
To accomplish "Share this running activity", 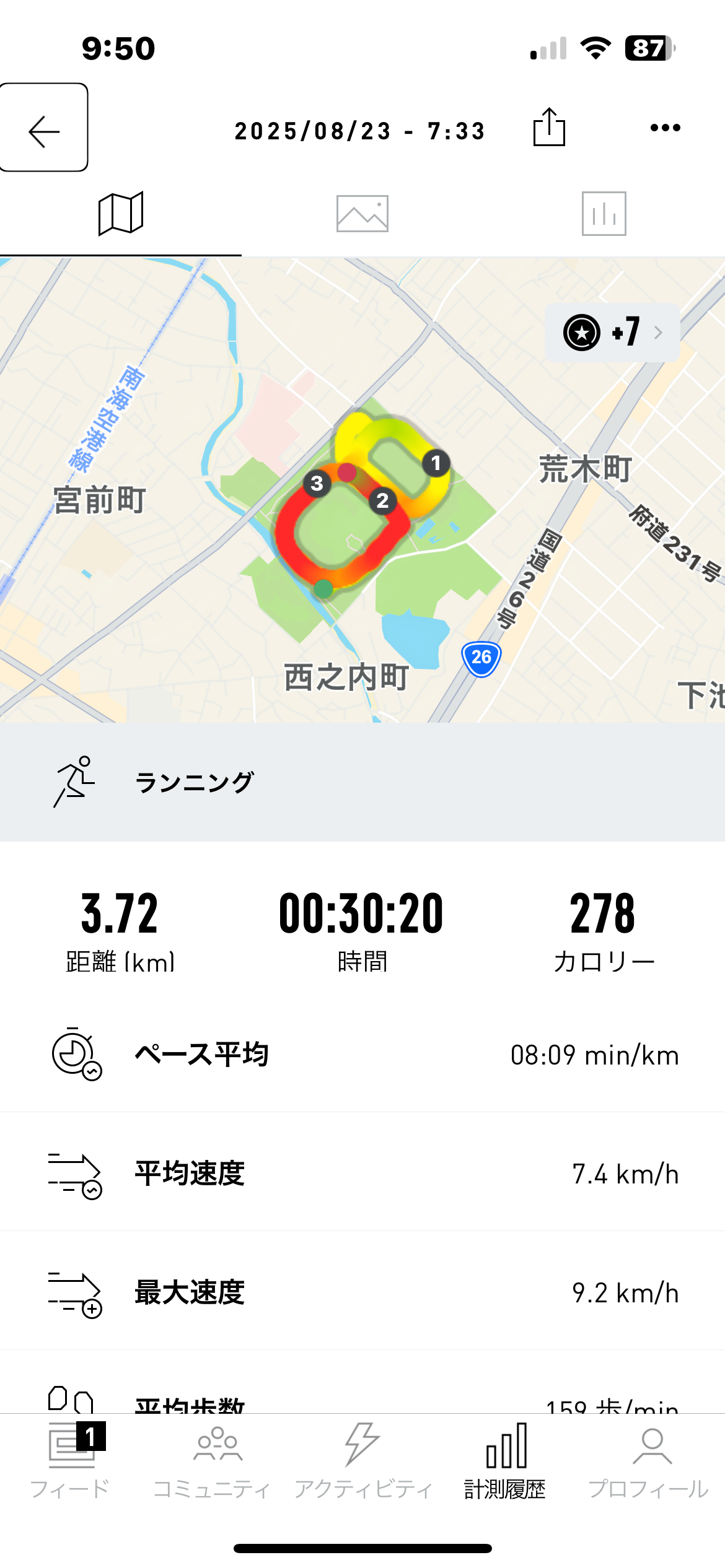I will point(549,128).
